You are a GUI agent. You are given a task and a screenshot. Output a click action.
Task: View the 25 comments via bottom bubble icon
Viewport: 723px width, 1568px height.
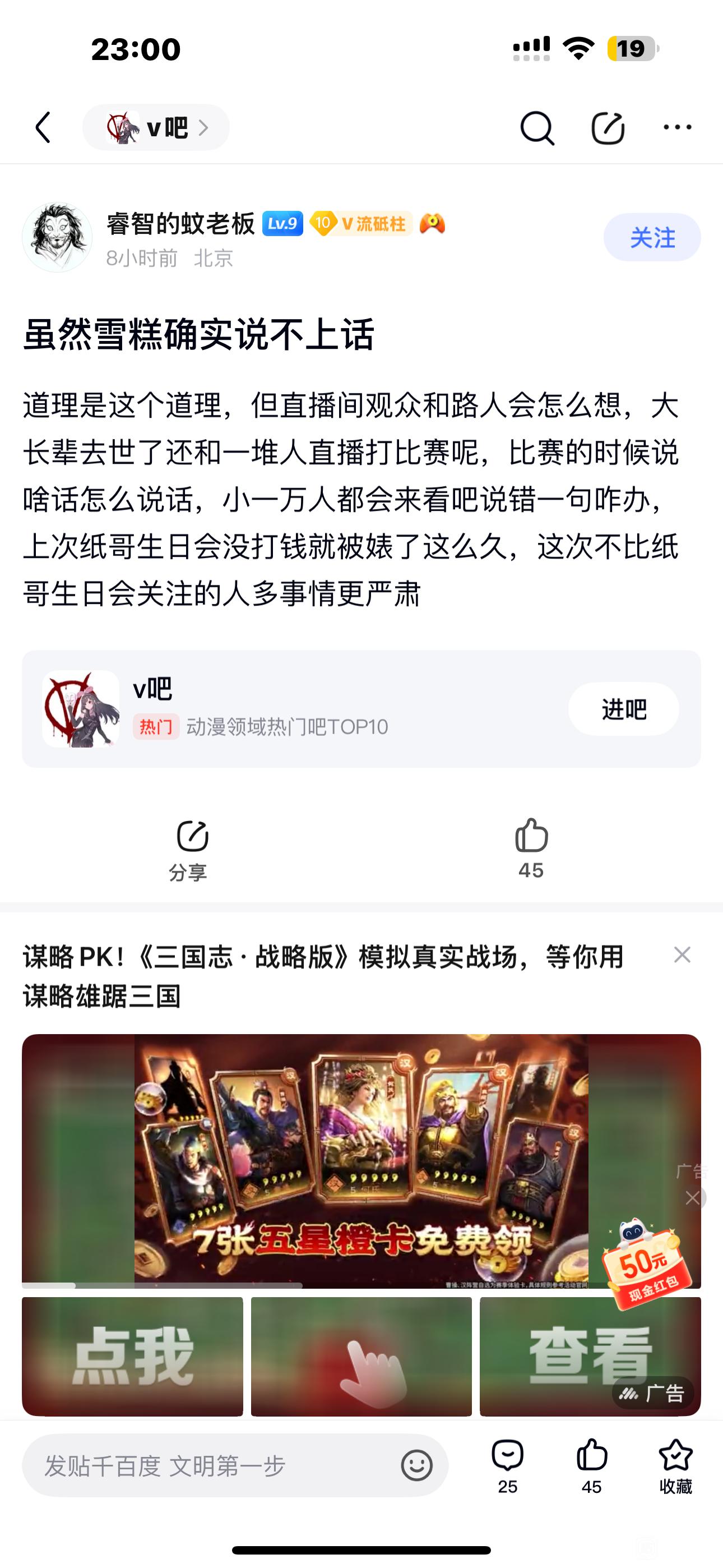coord(508,1466)
